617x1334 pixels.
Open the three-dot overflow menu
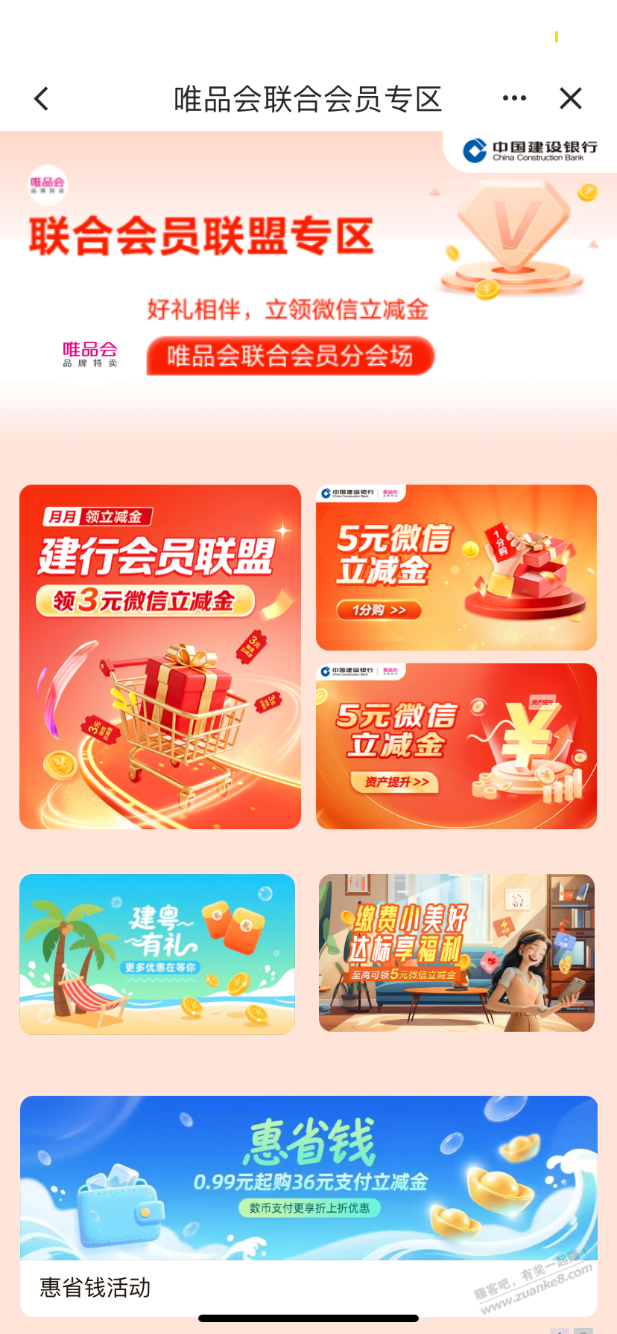pos(514,98)
